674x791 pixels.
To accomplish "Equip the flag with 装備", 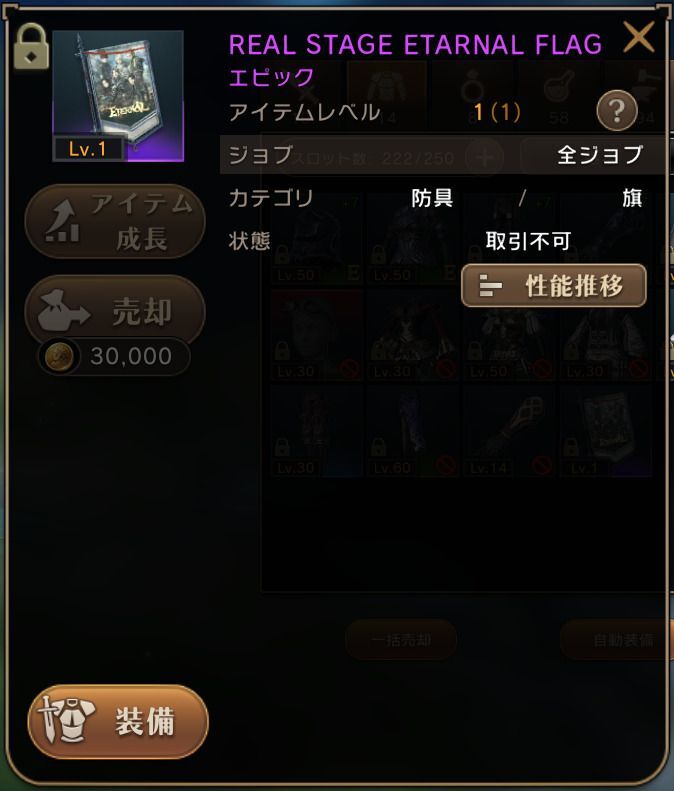I will [x=117, y=722].
